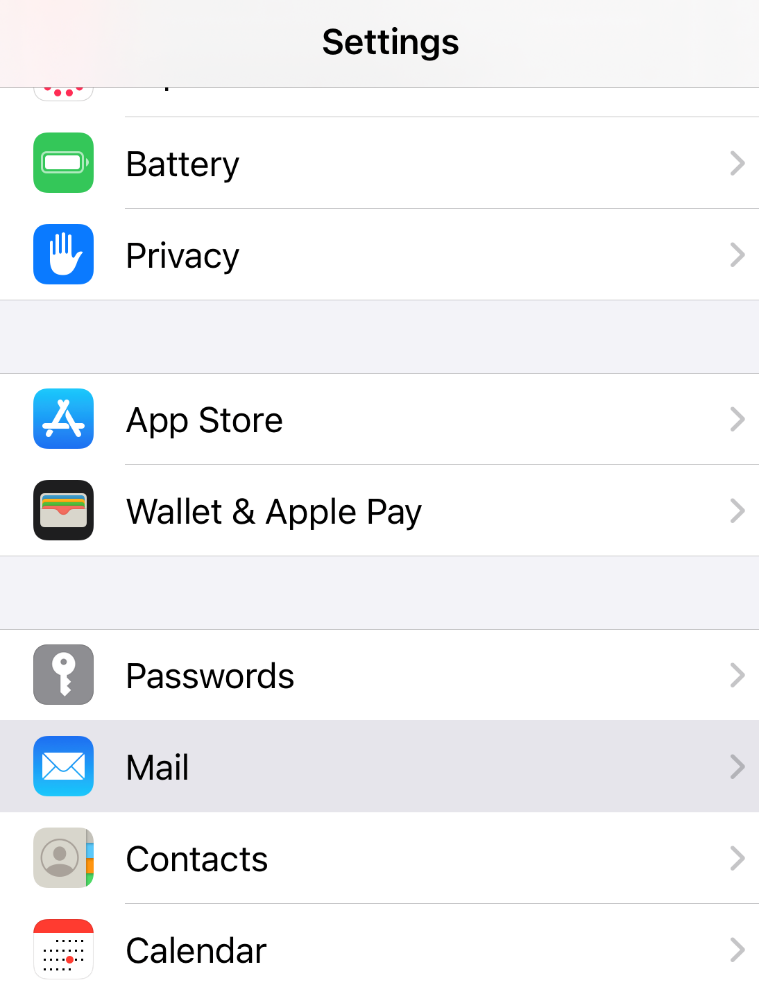
Task: Expand the Privacy settings chevron
Action: click(x=737, y=254)
